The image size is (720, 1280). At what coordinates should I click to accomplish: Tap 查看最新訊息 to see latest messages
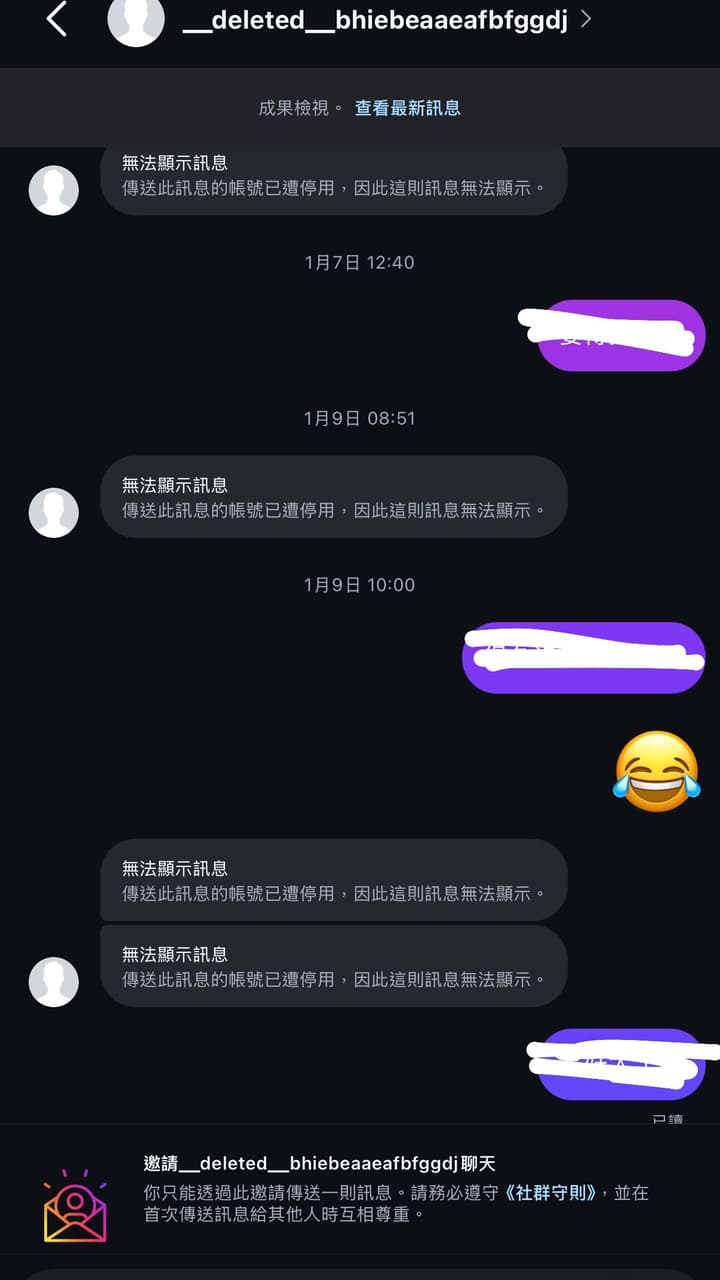(407, 108)
